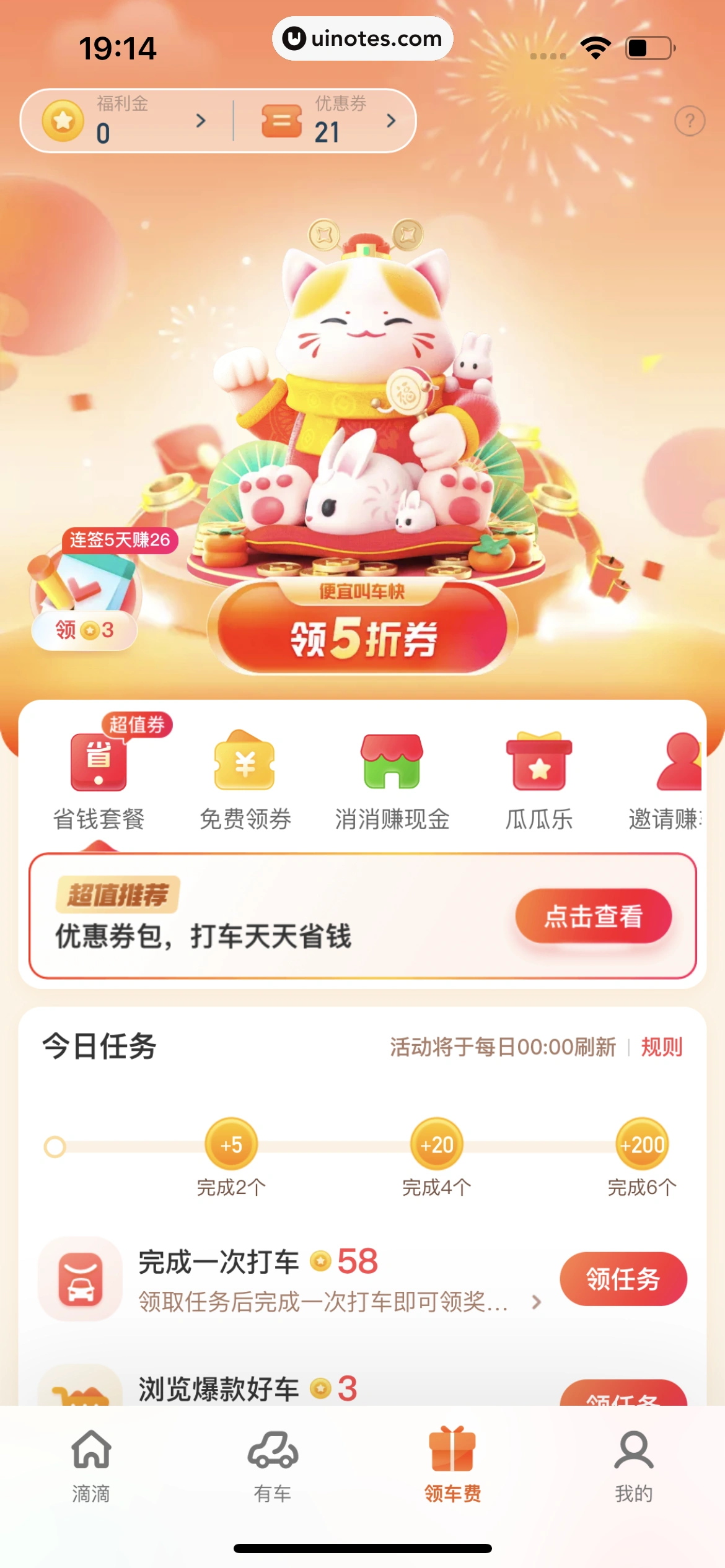
Task: Switch to the 滴滴 home tab
Action: click(91, 1465)
